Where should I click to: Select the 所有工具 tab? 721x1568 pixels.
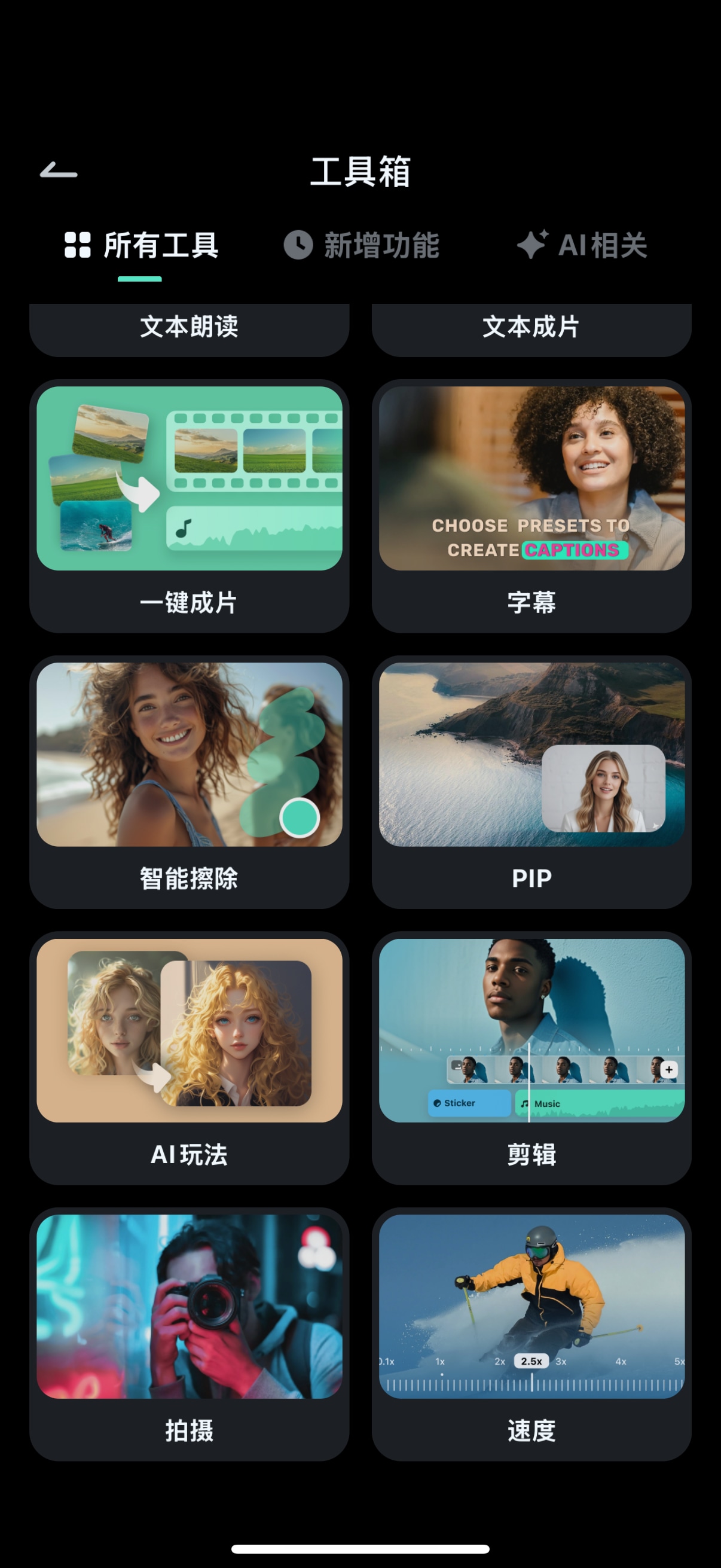141,245
